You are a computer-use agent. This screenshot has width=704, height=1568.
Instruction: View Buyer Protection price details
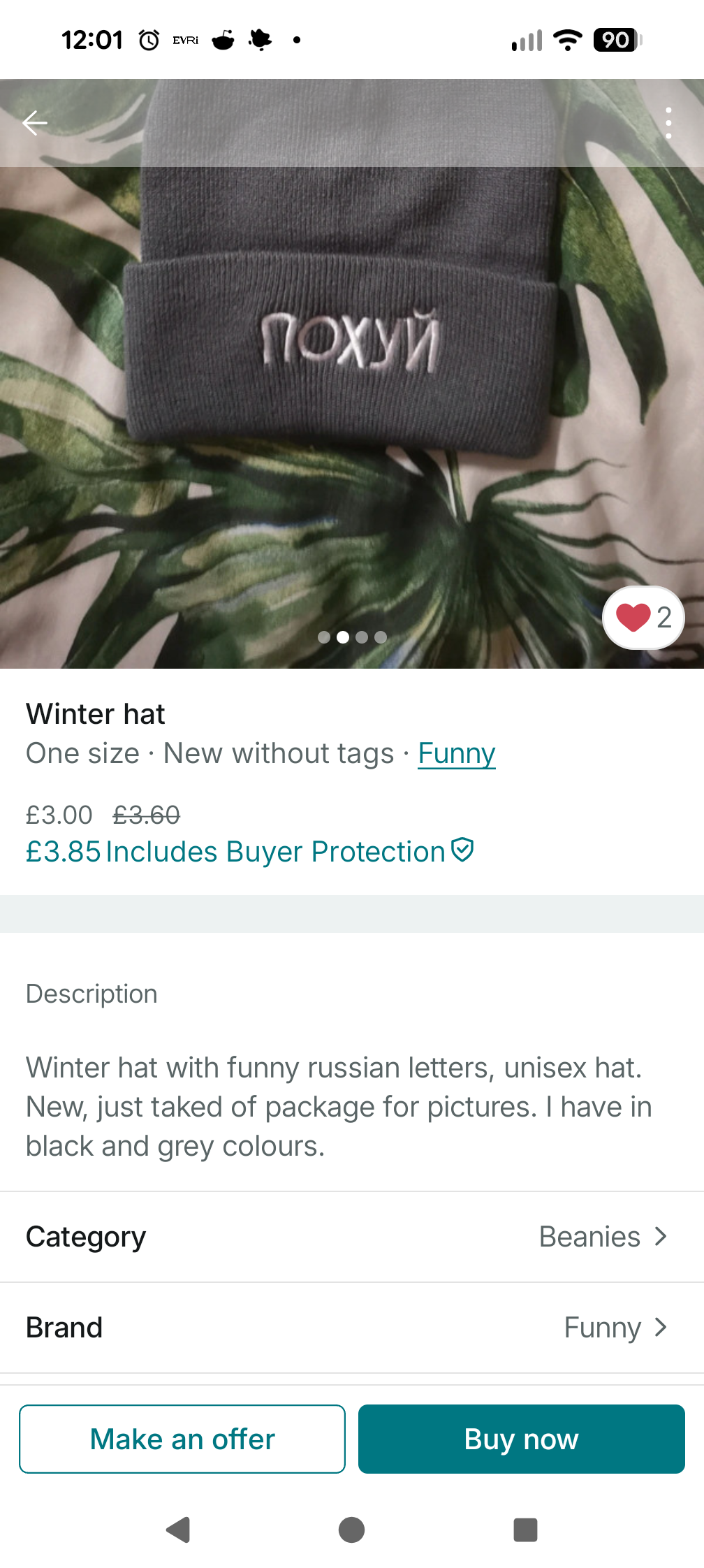249,852
